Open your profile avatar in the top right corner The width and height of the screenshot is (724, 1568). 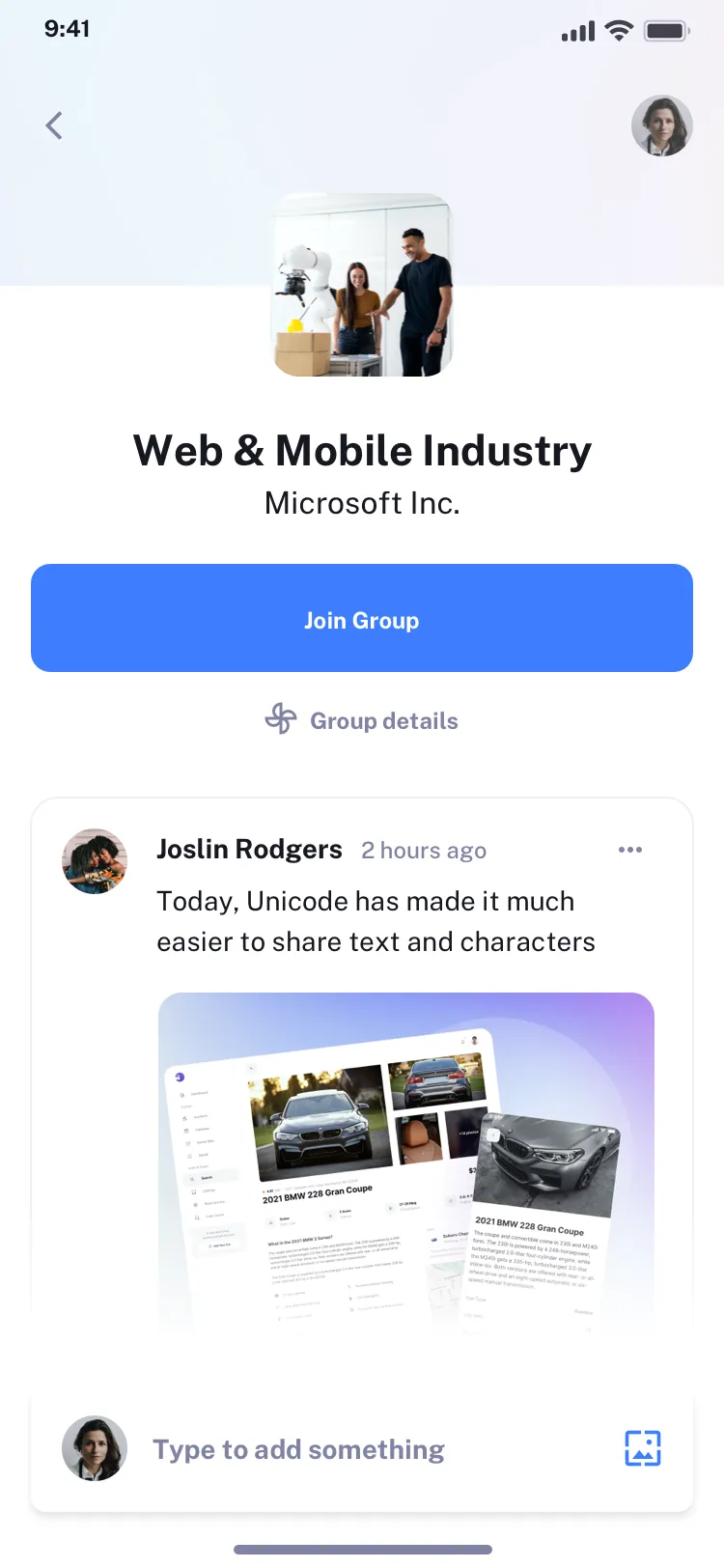(x=662, y=126)
